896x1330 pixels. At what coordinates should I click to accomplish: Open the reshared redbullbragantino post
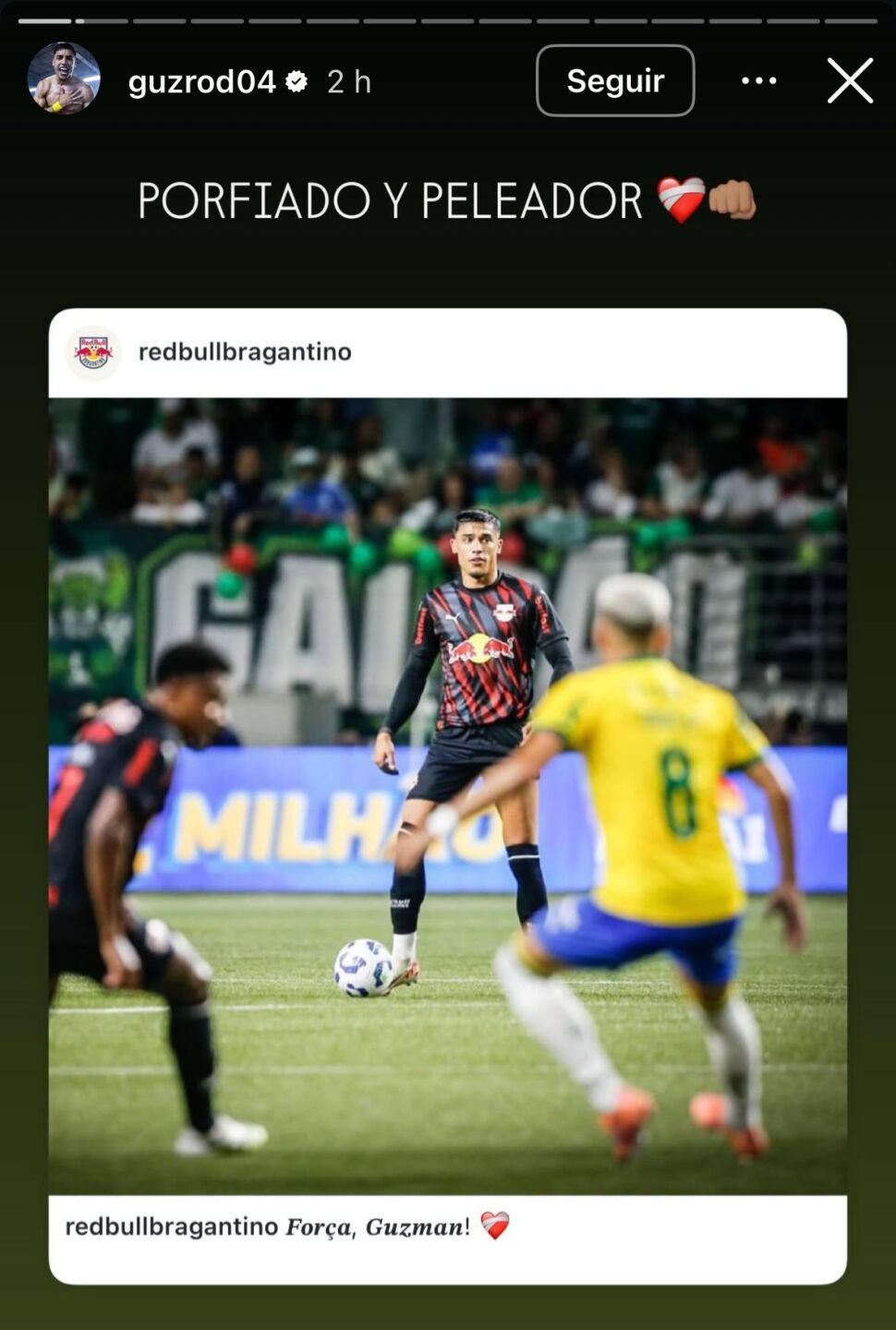(447, 794)
